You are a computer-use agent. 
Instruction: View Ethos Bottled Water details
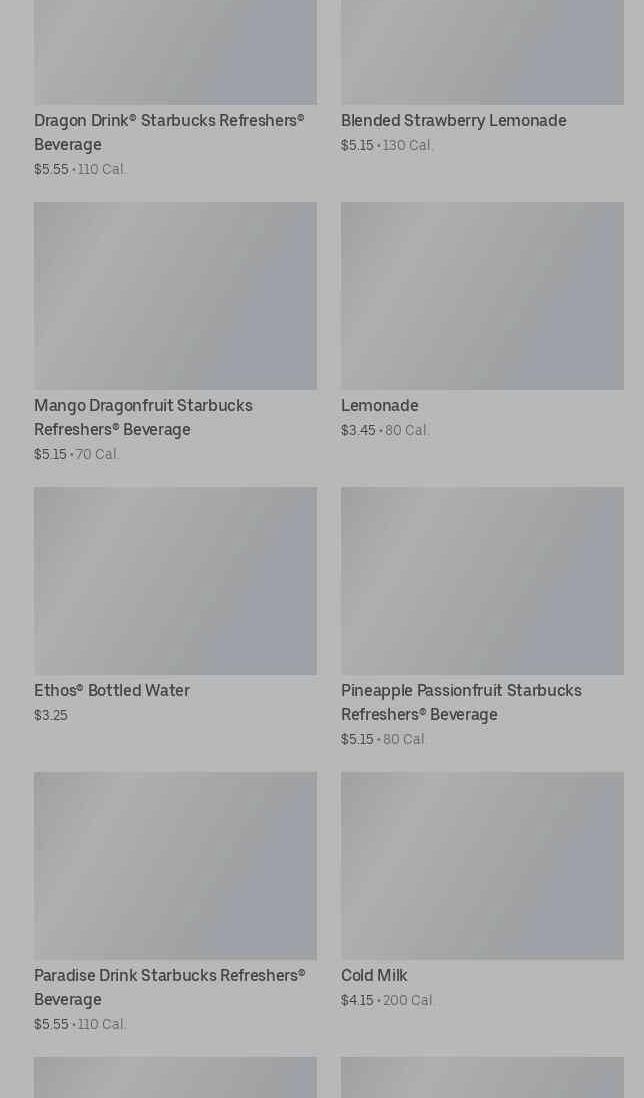tap(175, 606)
